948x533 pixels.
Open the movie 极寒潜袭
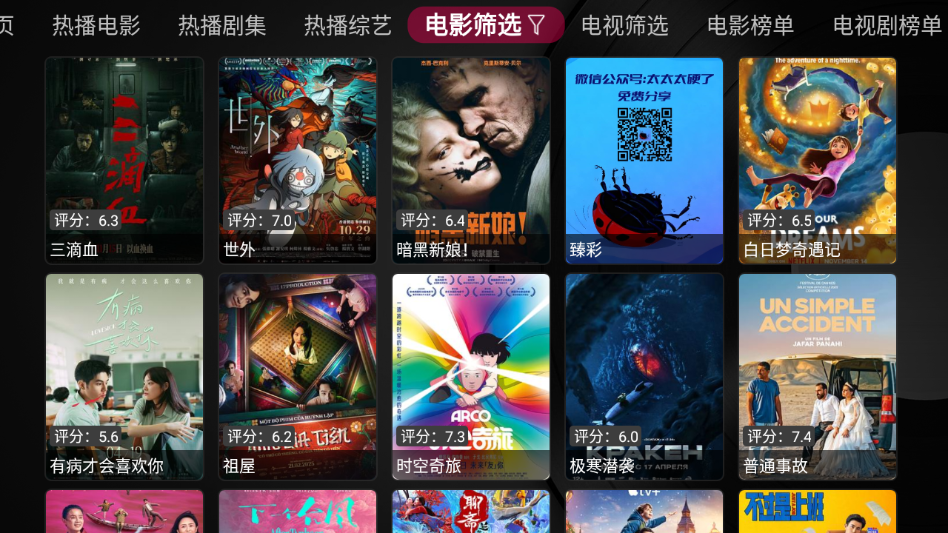pos(644,377)
